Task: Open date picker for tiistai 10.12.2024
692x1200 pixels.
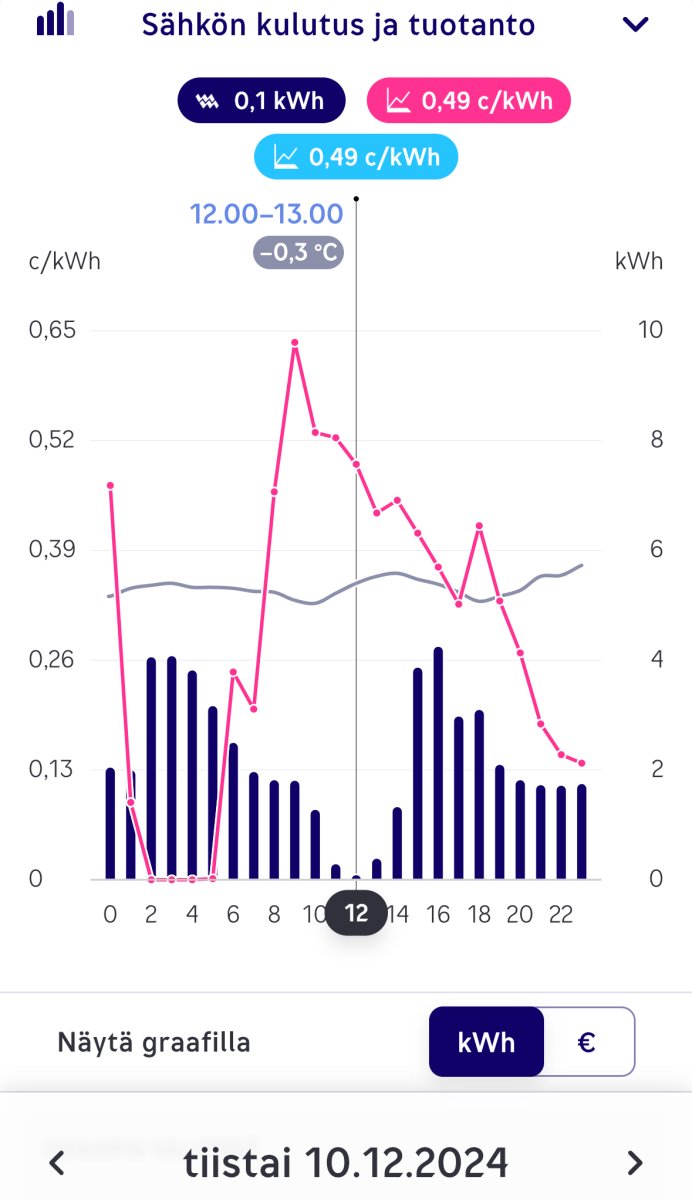Action: coord(346,1163)
